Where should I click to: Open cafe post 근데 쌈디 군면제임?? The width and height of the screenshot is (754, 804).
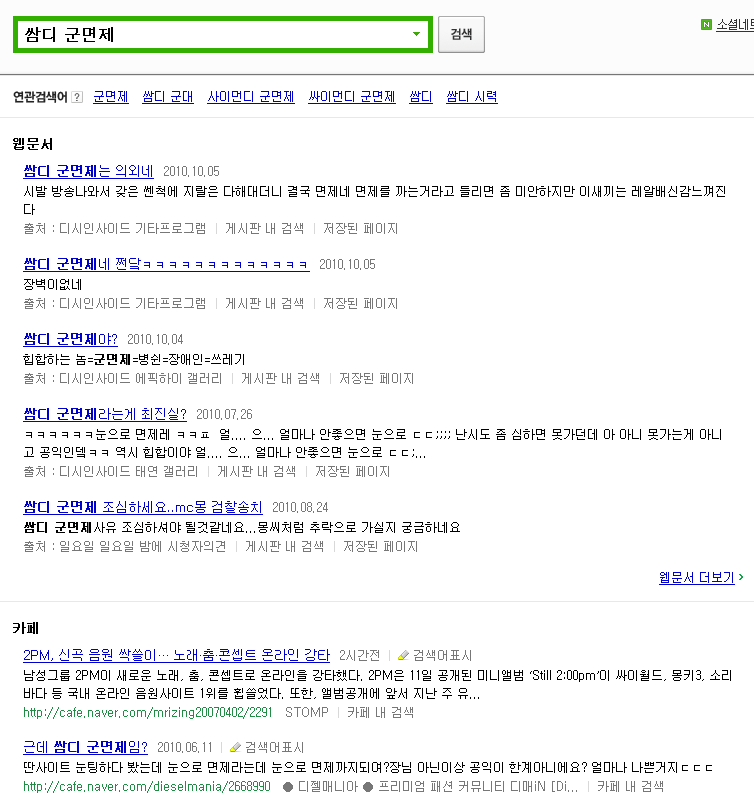pyautogui.click(x=85, y=747)
